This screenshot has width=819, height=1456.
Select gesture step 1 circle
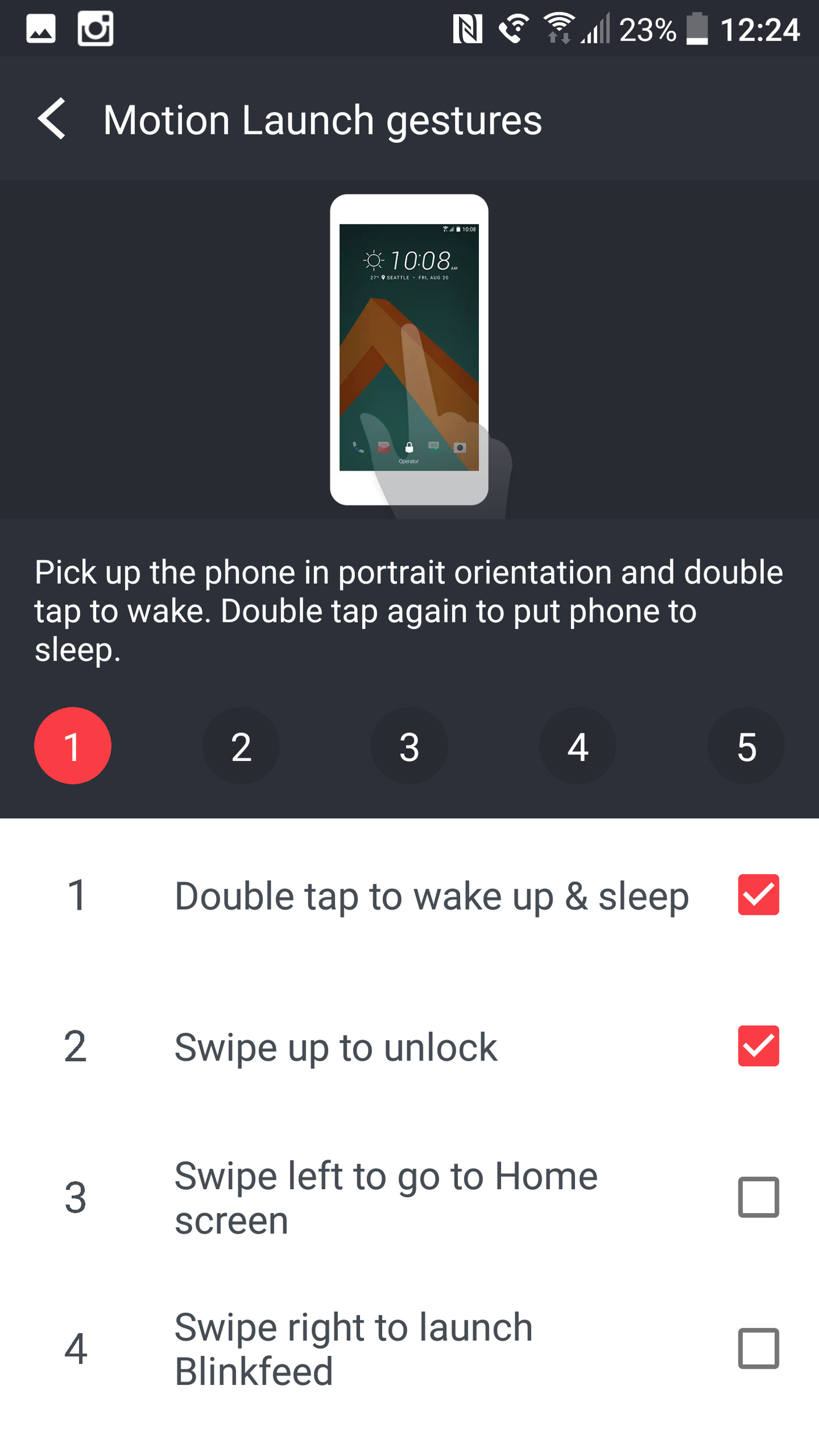pyautogui.click(x=73, y=746)
